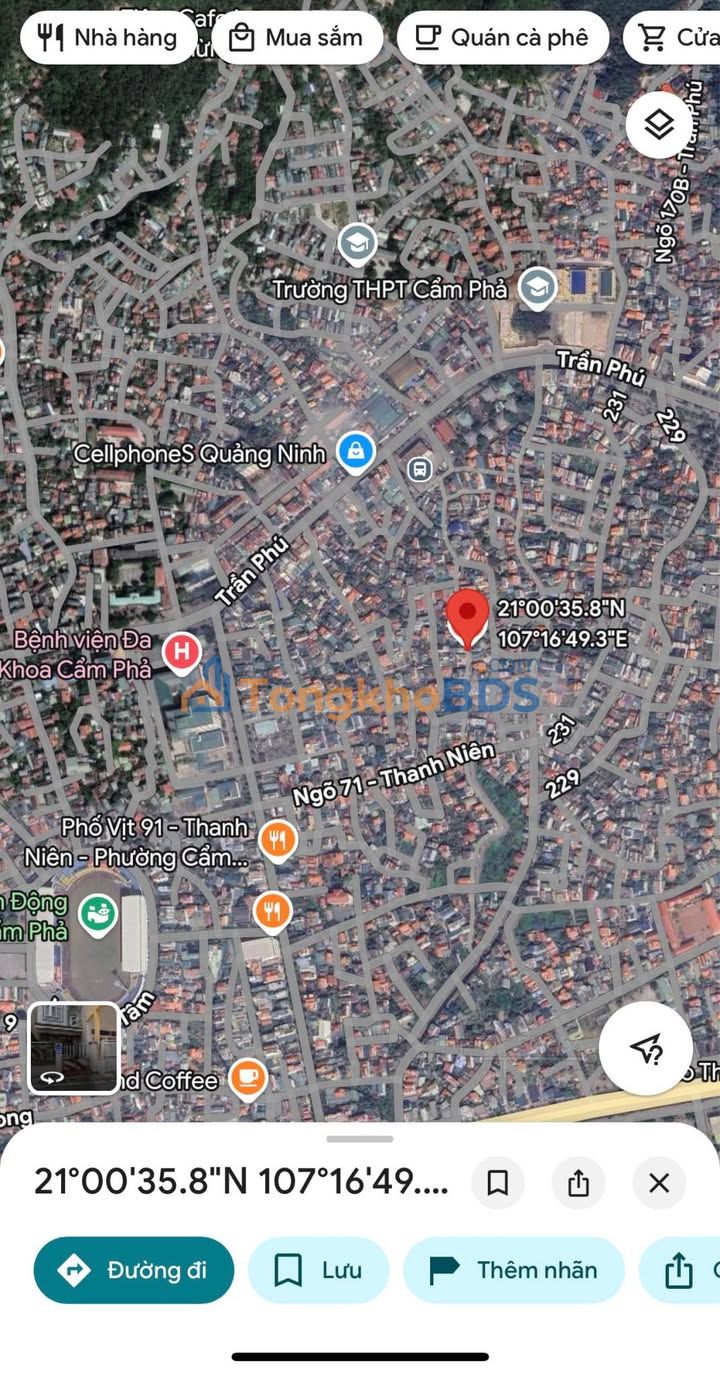The width and height of the screenshot is (720, 1374).
Task: Tap the bookmark icon beside coordinates
Action: coord(498,1183)
